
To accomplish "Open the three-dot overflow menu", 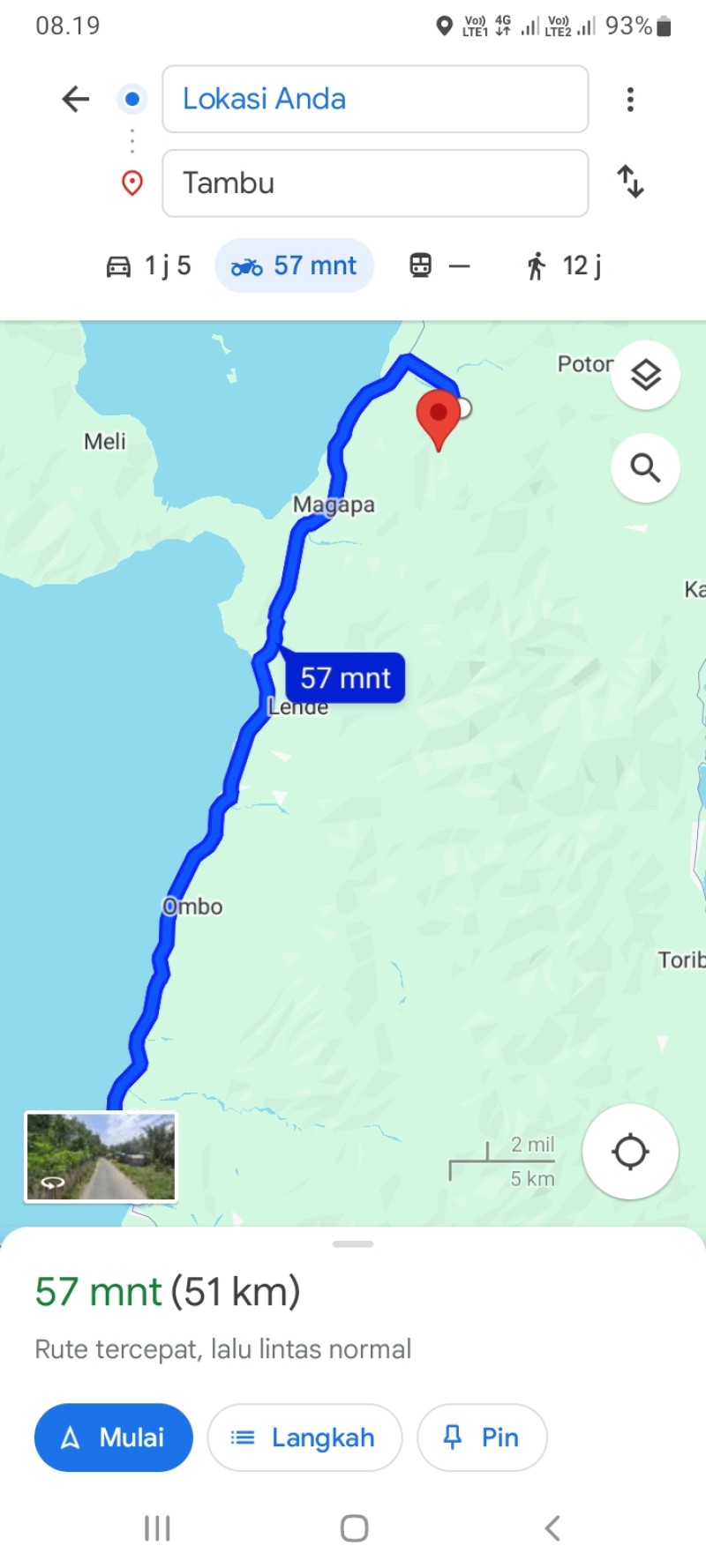I will coord(630,99).
